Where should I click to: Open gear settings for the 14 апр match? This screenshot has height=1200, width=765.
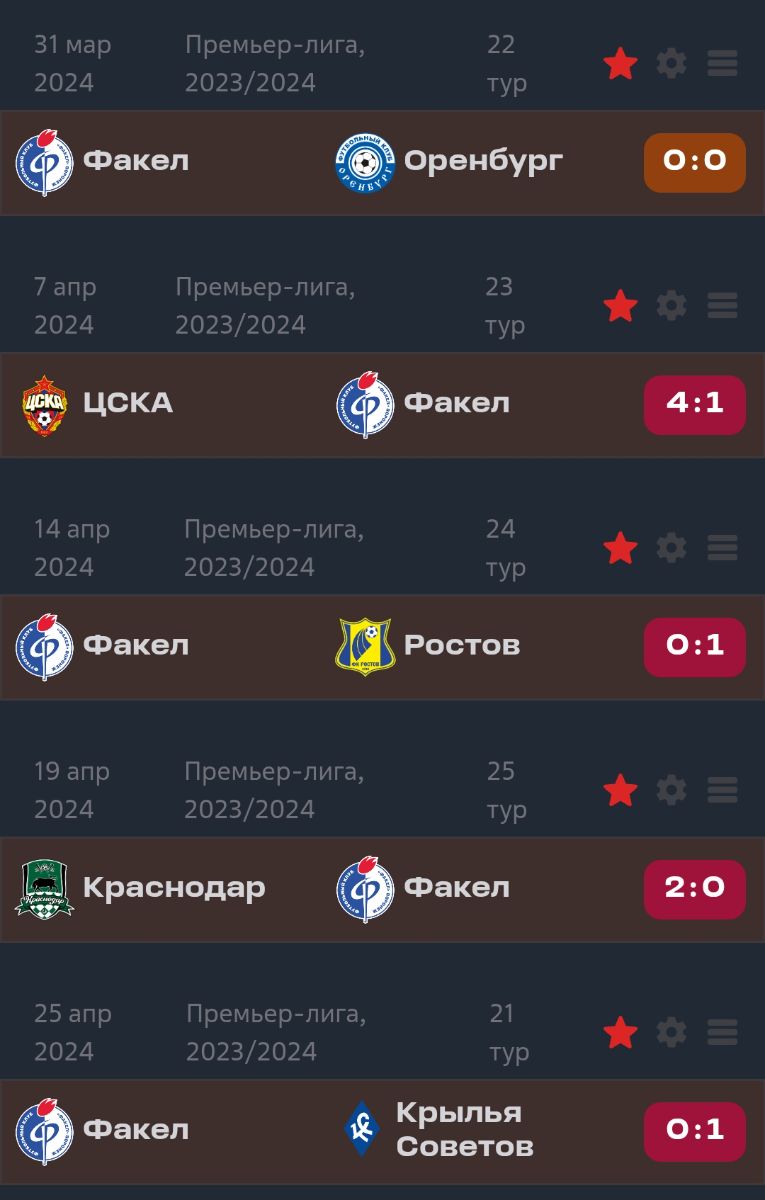(x=671, y=548)
